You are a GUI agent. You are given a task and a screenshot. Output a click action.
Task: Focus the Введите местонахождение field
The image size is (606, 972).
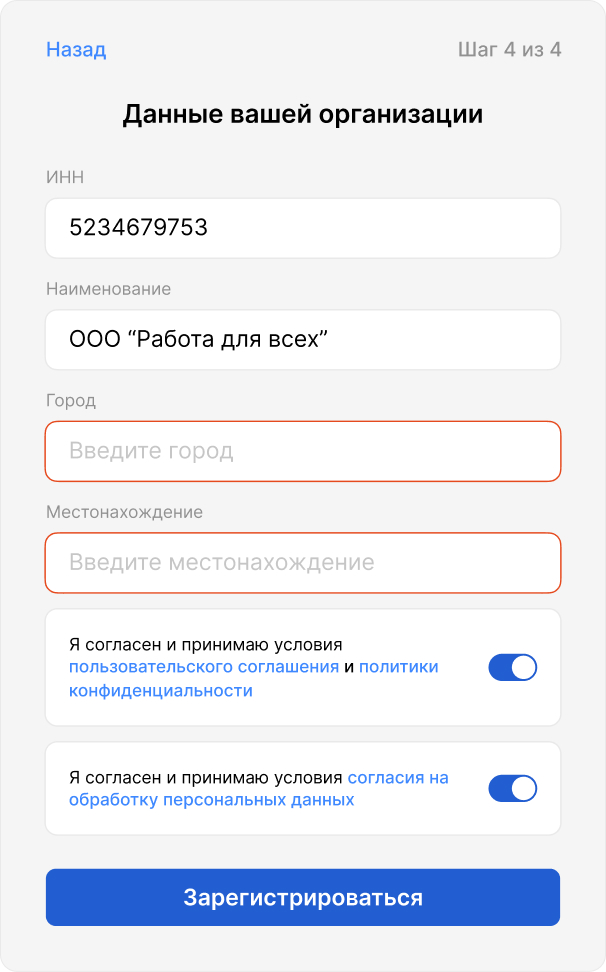(x=302, y=562)
